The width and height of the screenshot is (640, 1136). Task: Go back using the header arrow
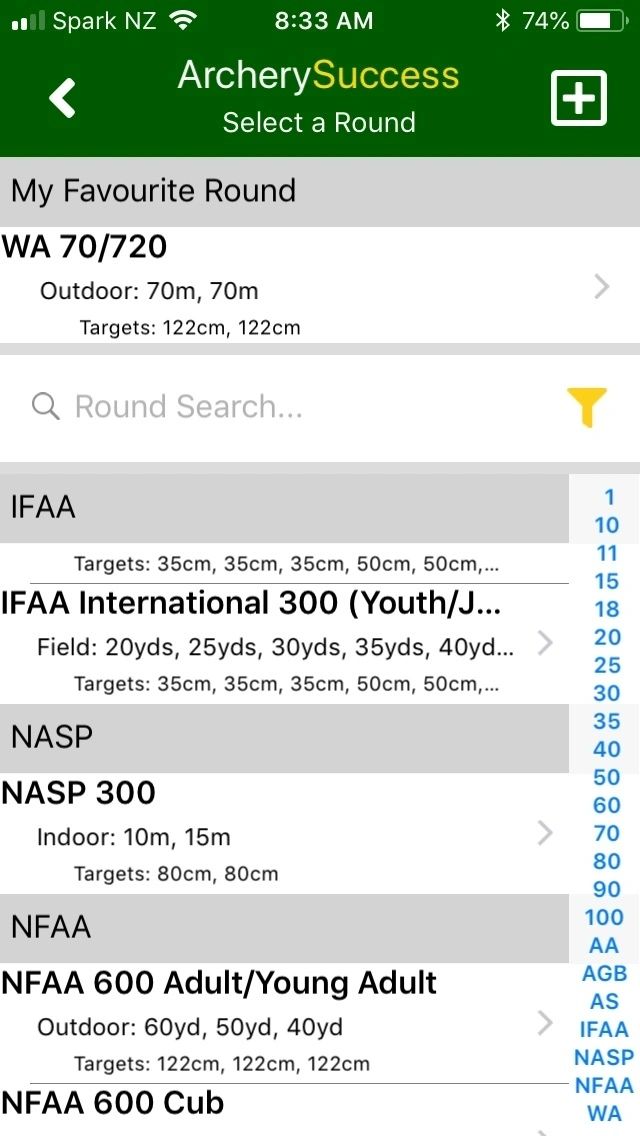(x=63, y=98)
